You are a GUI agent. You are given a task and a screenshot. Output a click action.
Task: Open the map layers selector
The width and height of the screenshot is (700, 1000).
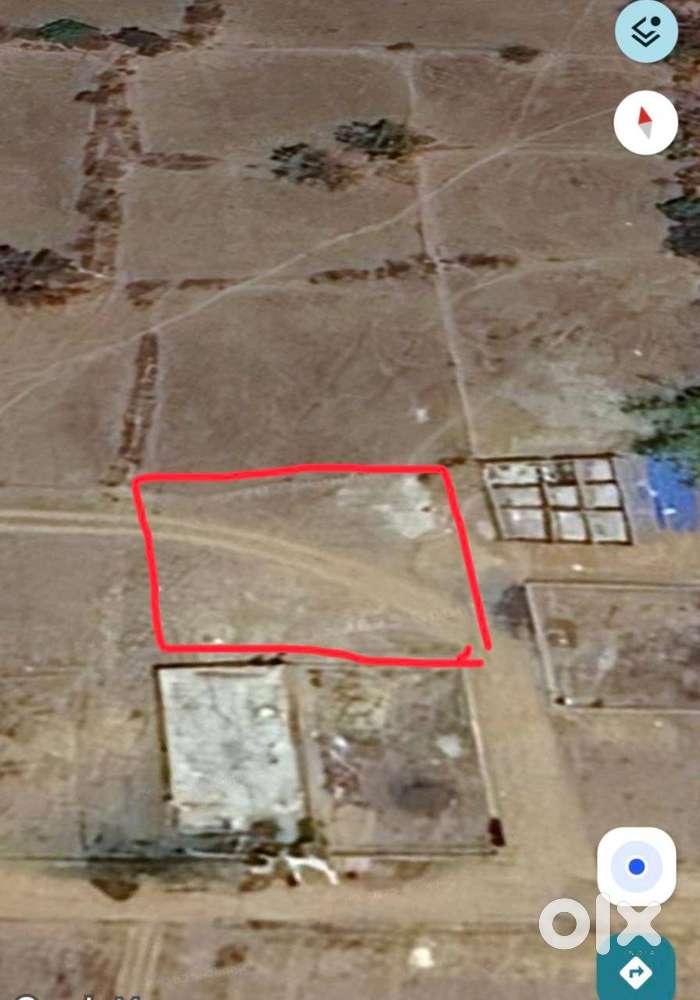[646, 31]
